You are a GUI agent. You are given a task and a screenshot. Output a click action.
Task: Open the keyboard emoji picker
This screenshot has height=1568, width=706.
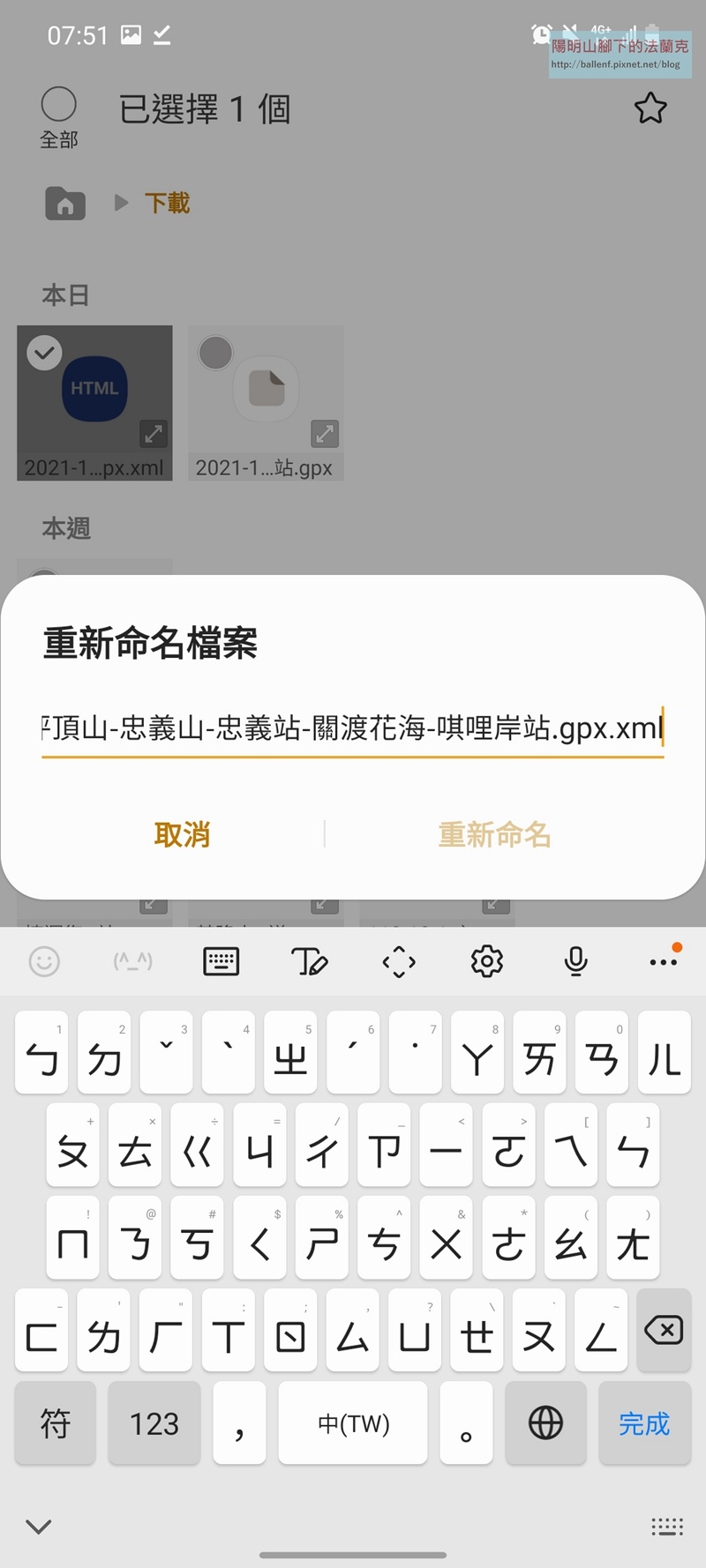tap(44, 961)
